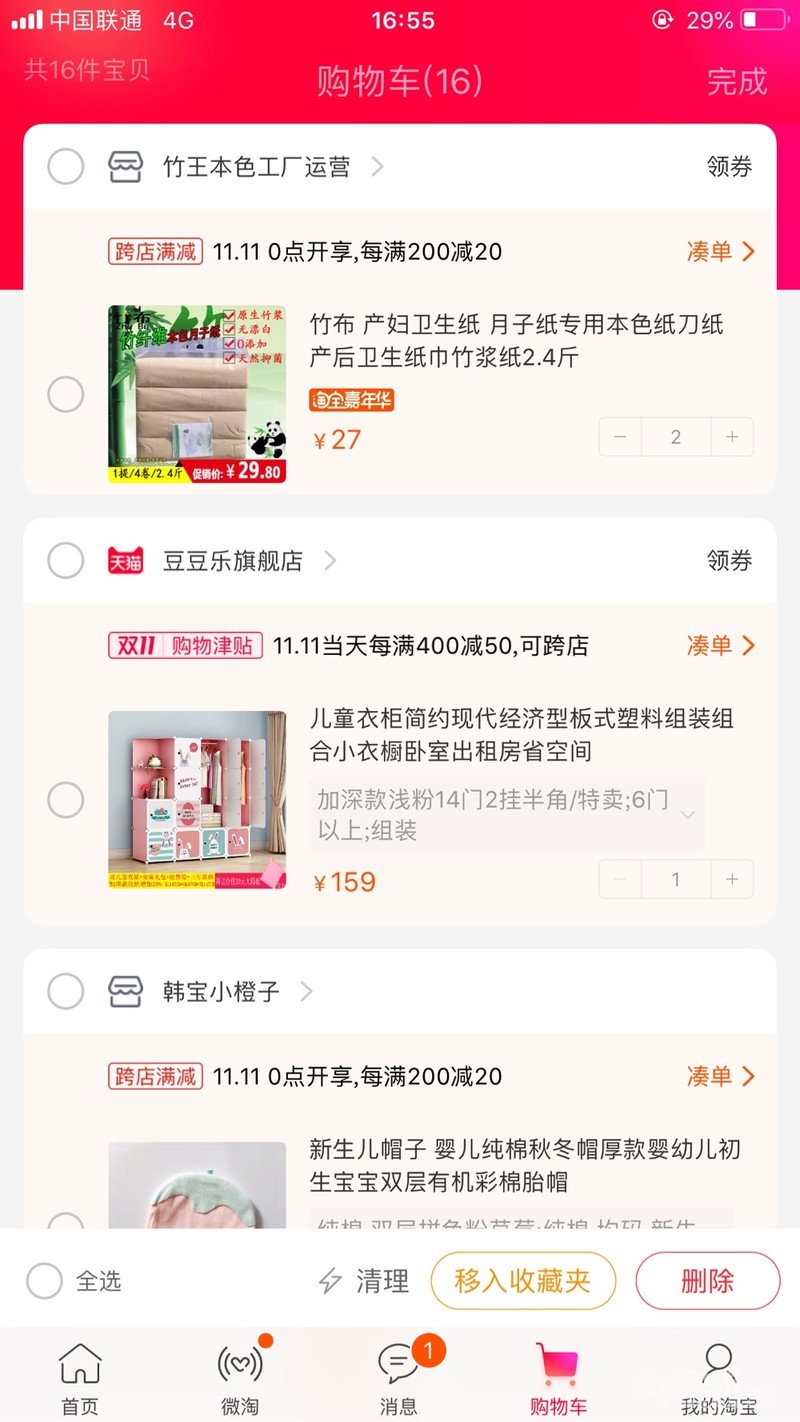Delete selected items with 删除
This screenshot has width=800, height=1422.
707,1281
